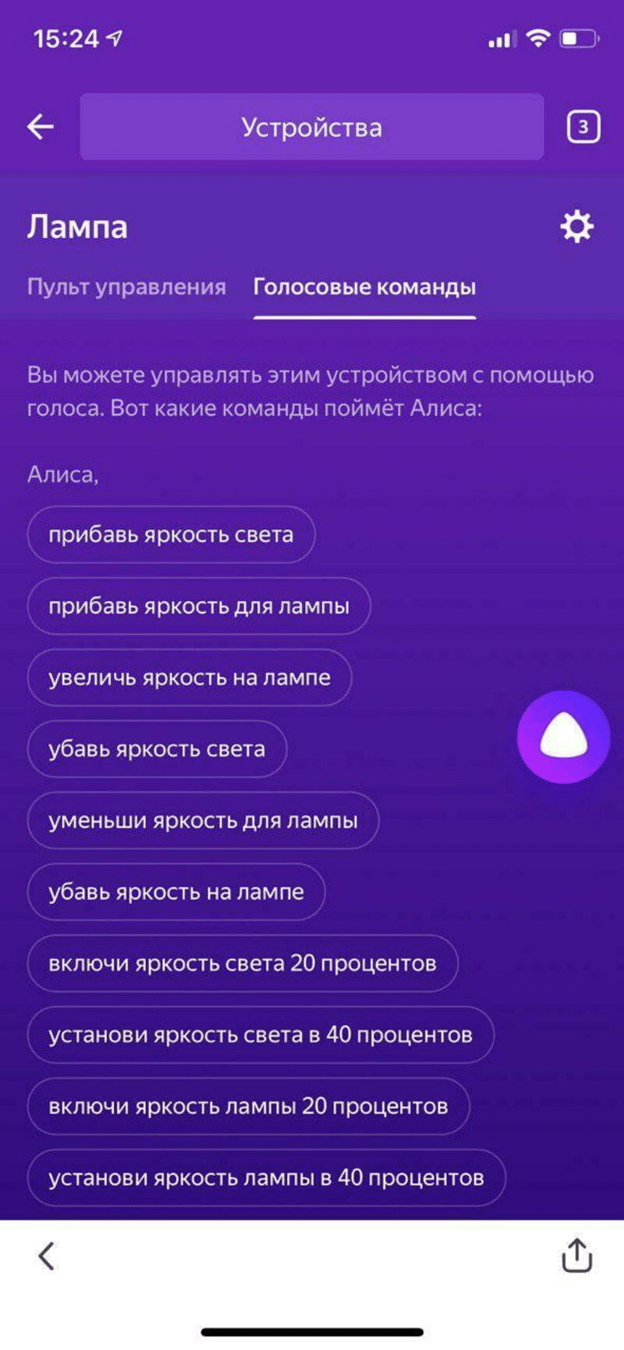The height and width of the screenshot is (1350, 624).
Task: Tap the Устройства title bar
Action: point(311,127)
